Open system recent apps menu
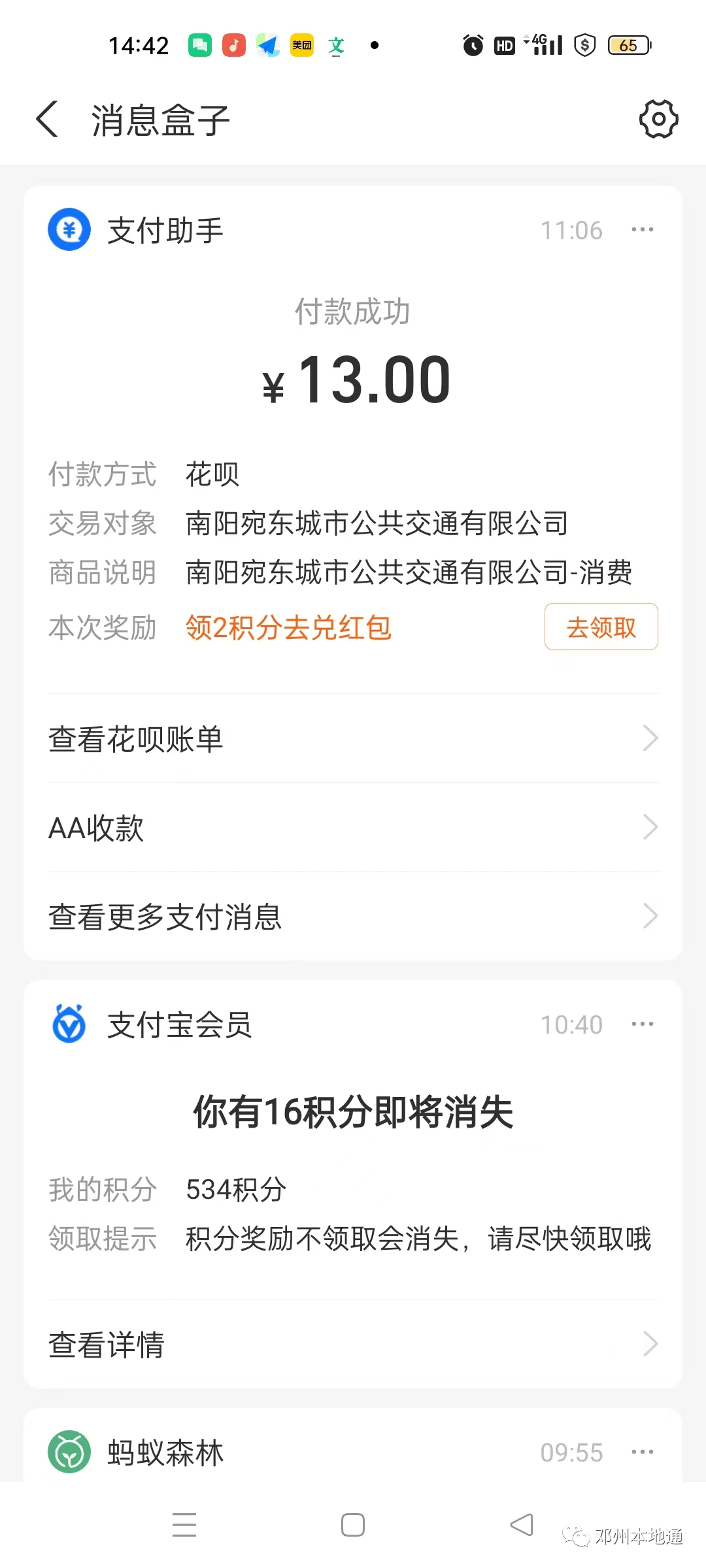This screenshot has height=1568, width=706. point(184,1525)
